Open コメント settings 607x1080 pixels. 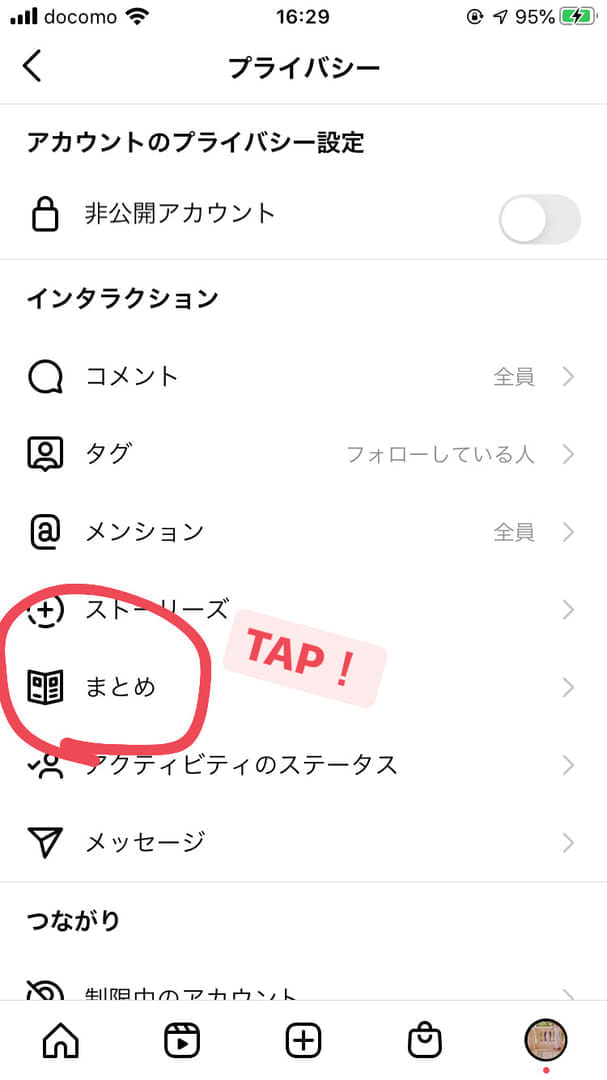pyautogui.click(x=300, y=377)
